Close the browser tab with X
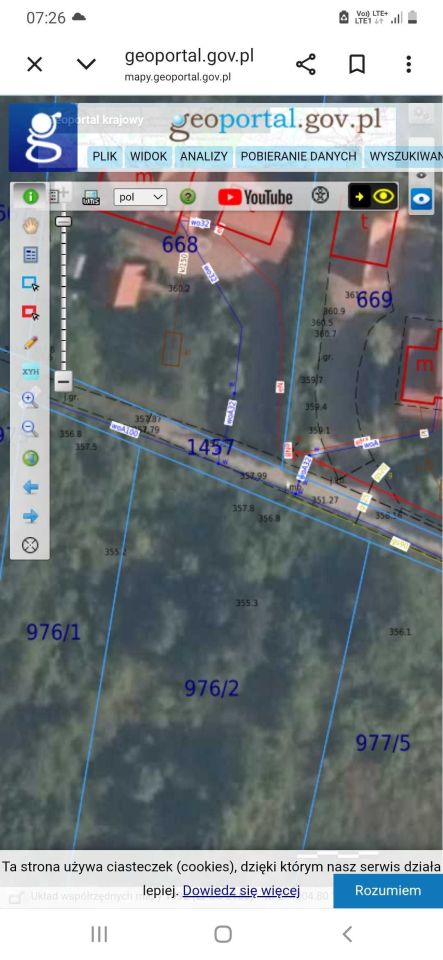Viewport: 443px width, 960px height. point(35,64)
